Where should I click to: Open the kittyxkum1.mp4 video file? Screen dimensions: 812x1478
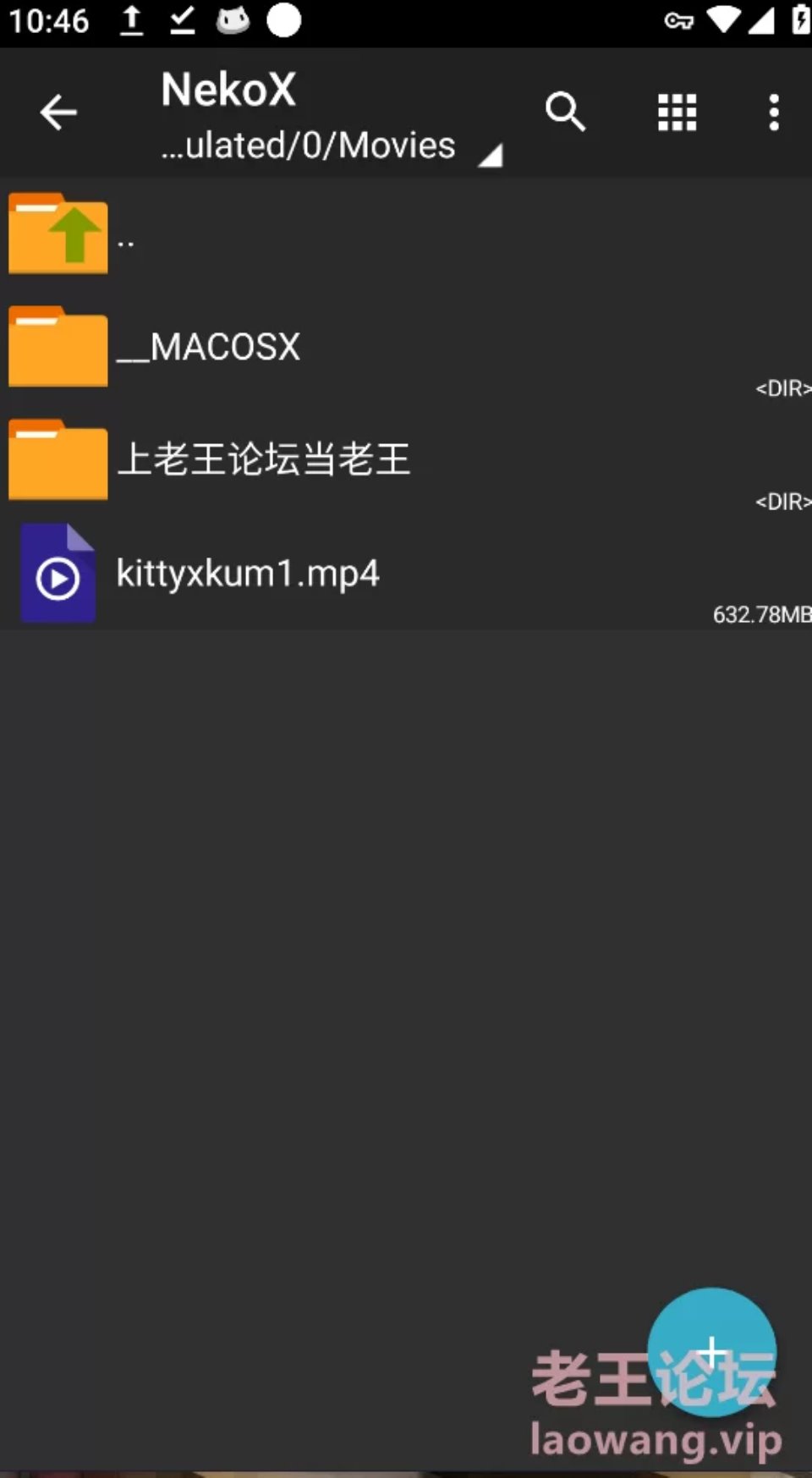(x=406, y=573)
